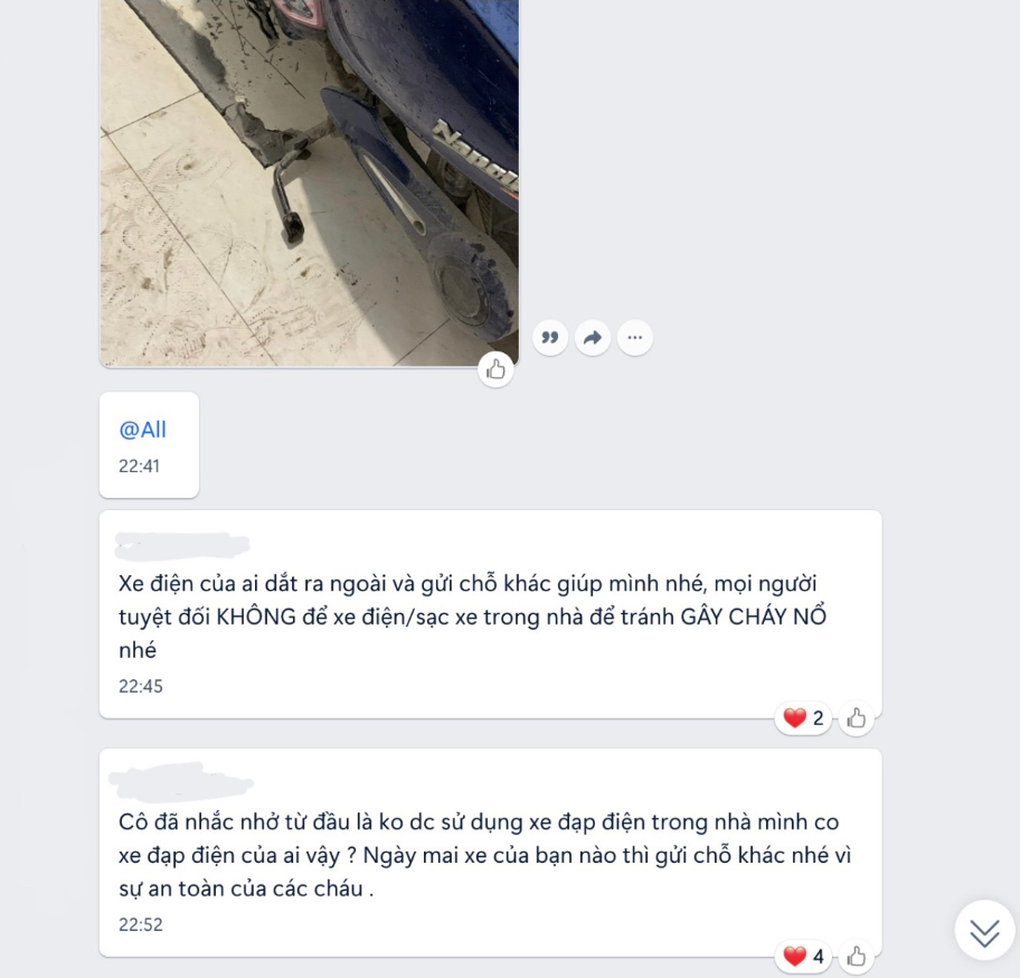
Task: Like the 22:45 message about GÂY CHÁY NỔ
Action: (856, 718)
